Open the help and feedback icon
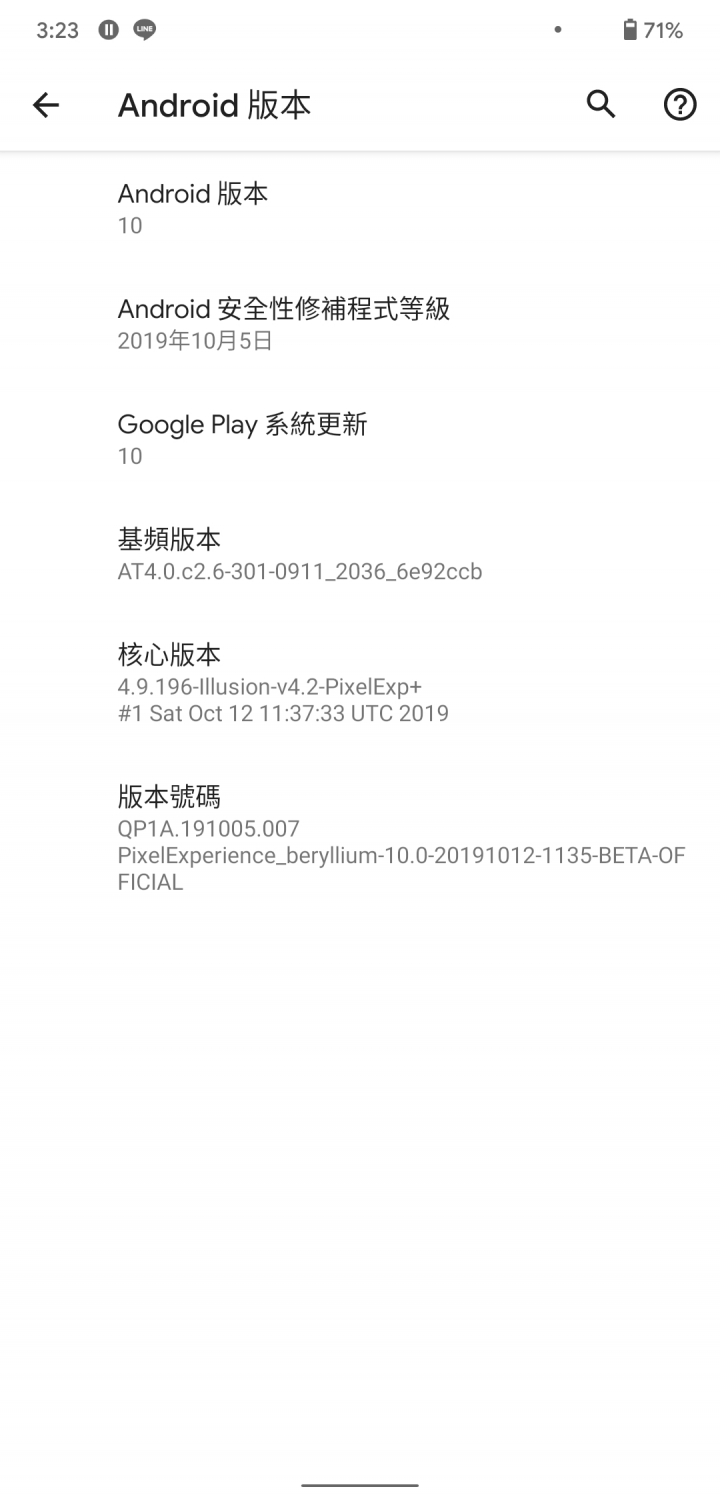Image resolution: width=720 pixels, height=1497 pixels. pos(680,104)
